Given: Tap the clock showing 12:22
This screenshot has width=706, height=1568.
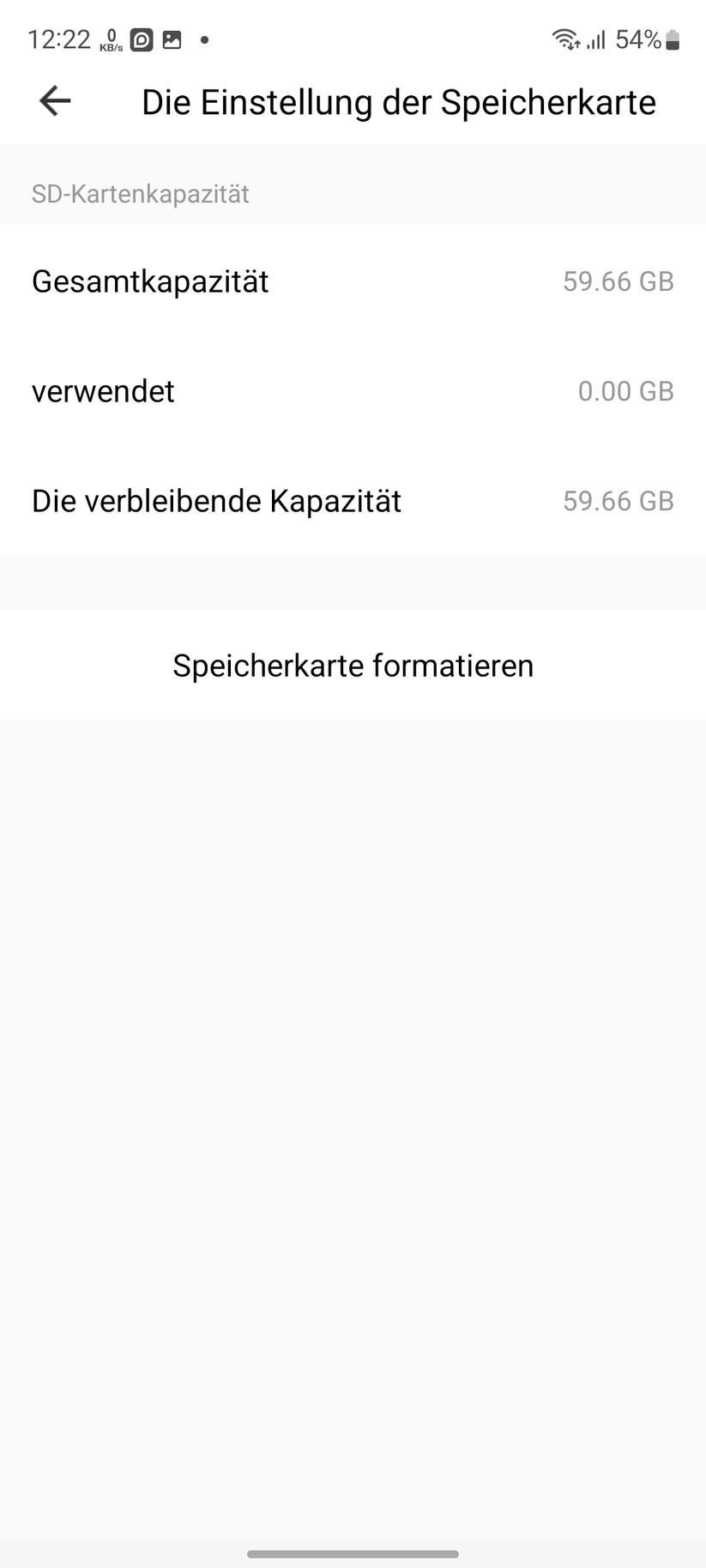Looking at the screenshot, I should 58,39.
